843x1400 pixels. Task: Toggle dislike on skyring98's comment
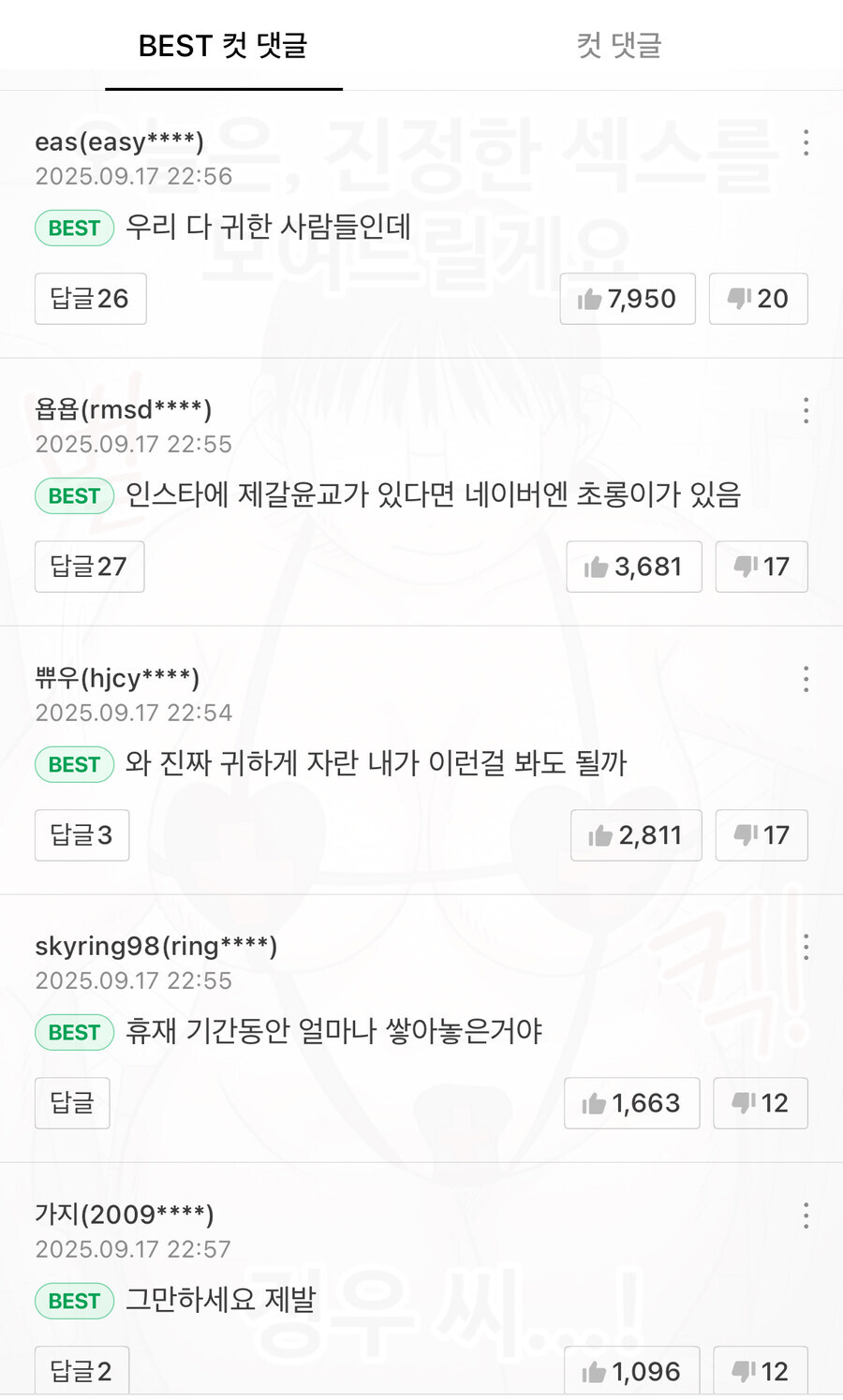(x=761, y=1103)
